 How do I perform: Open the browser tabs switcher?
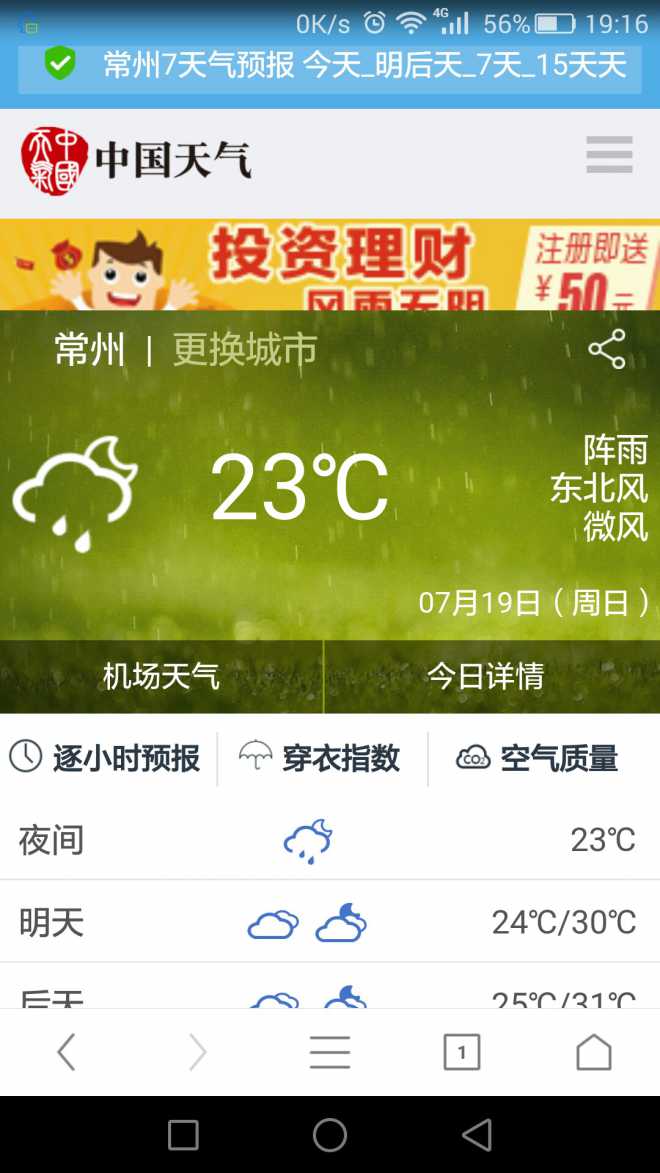pos(462,1052)
